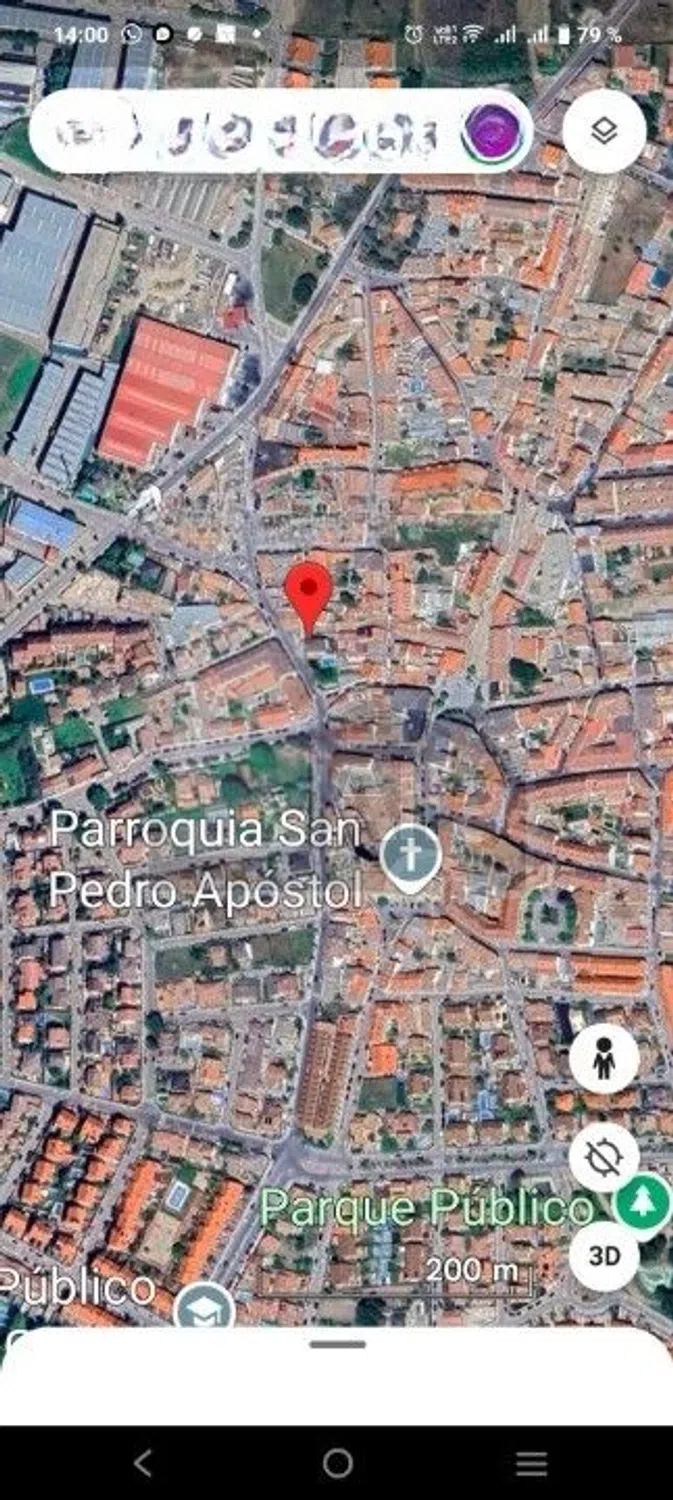The width and height of the screenshot is (673, 1500).
Task: Tap the crossed-out location button
Action: pyautogui.click(x=604, y=1157)
